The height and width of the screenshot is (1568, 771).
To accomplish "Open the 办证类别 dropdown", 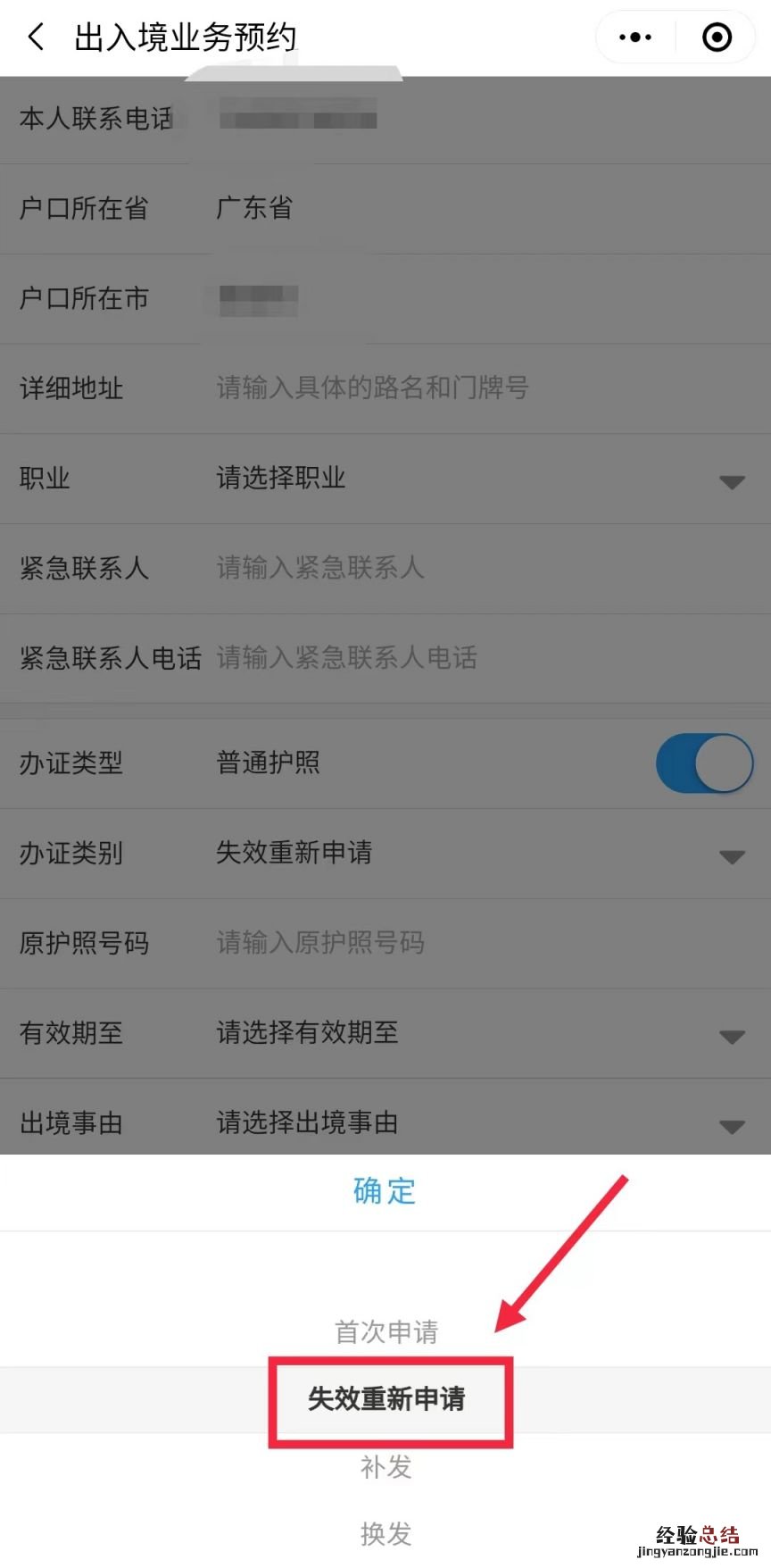I will [473, 854].
